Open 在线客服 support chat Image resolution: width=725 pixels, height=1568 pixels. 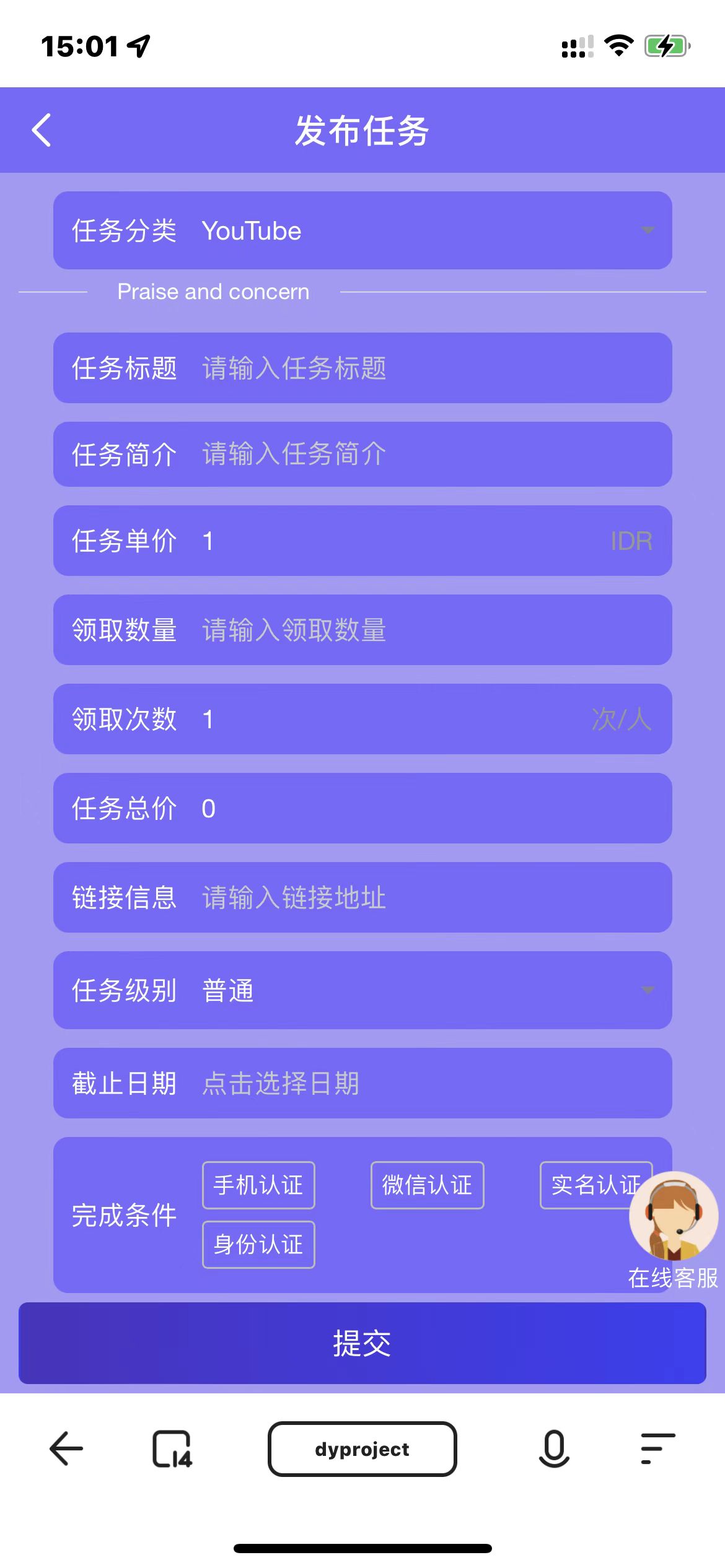pos(673,1217)
